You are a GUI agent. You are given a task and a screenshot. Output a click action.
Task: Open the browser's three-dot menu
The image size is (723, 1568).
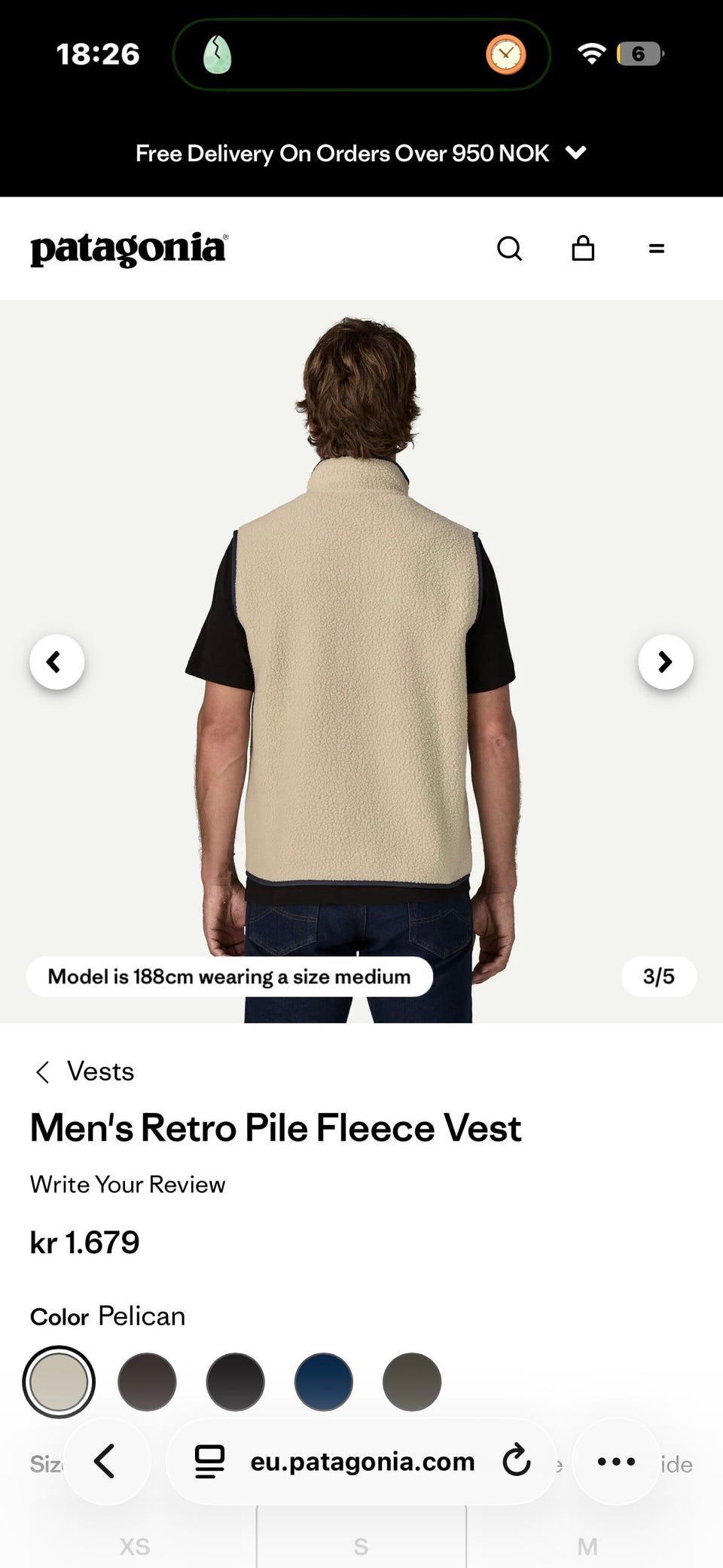point(616,1462)
